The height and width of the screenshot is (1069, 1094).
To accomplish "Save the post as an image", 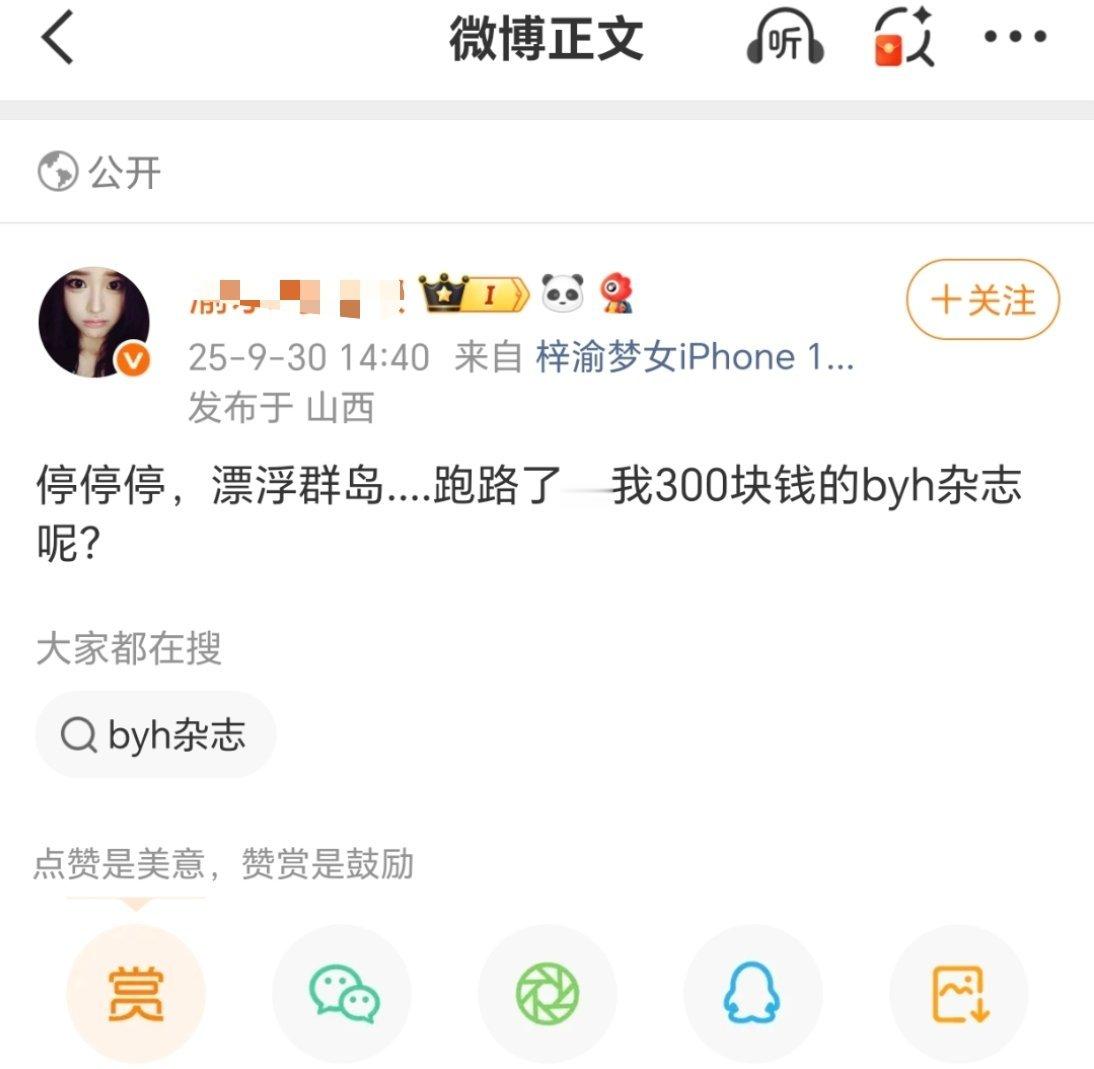I will tap(958, 994).
